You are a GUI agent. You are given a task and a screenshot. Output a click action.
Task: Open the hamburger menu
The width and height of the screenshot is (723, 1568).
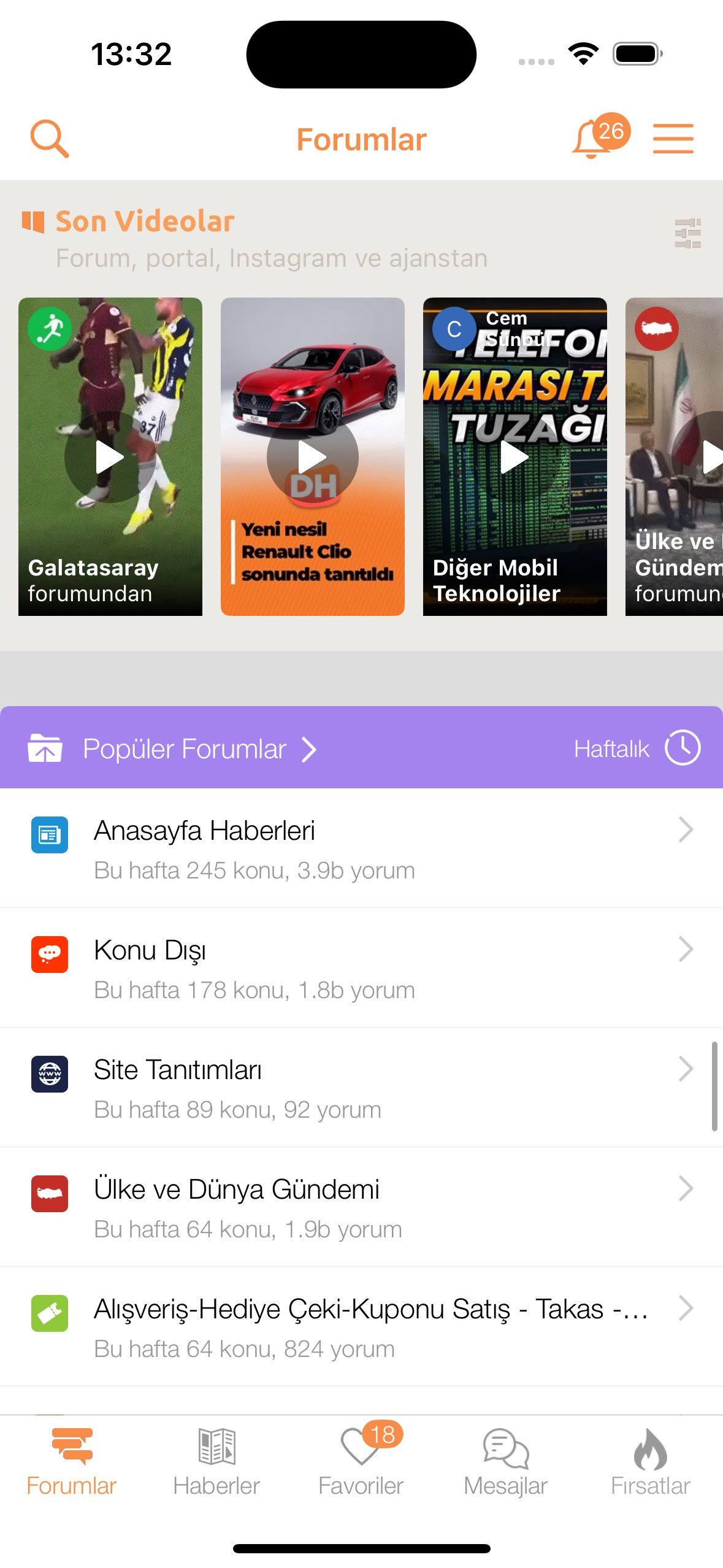[x=673, y=139]
